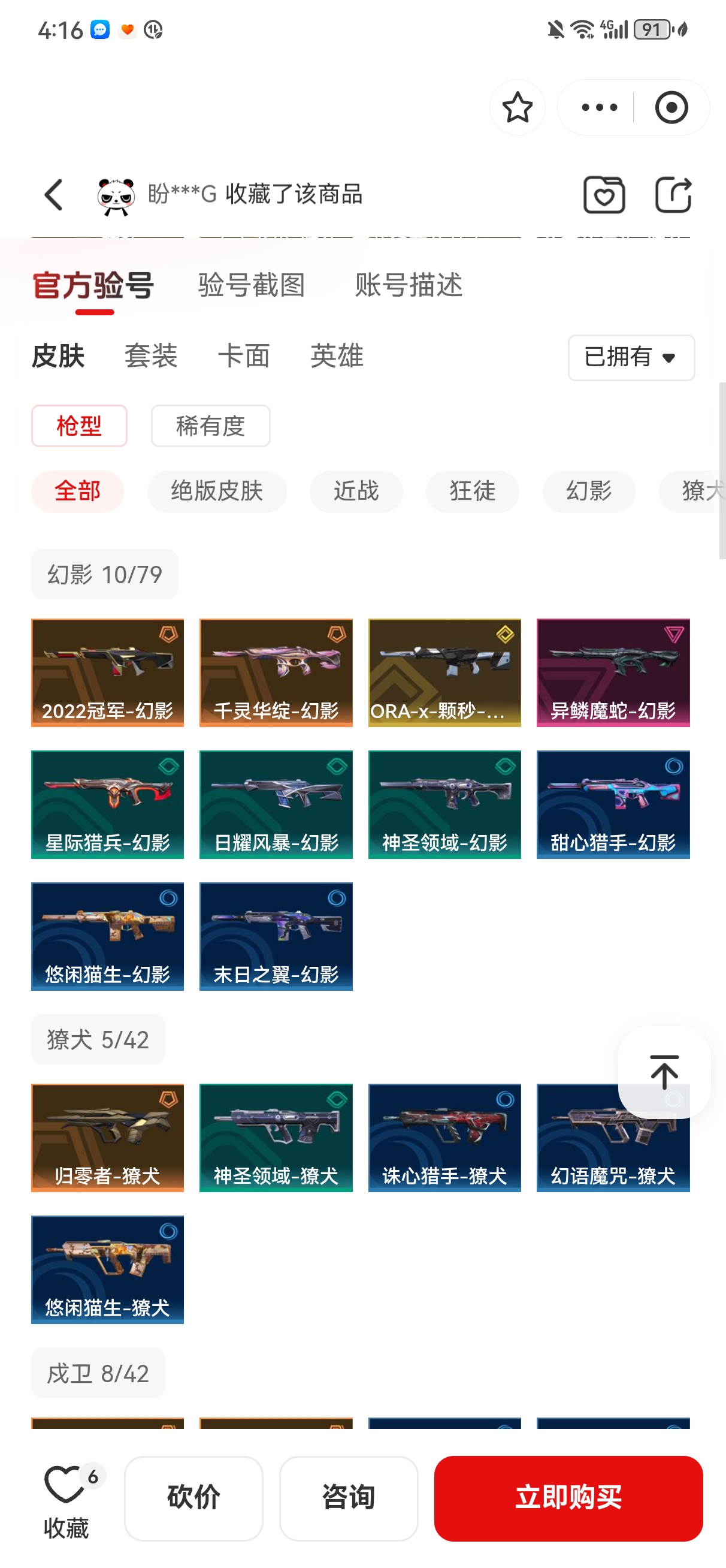The width and height of the screenshot is (726, 1568).
Task: Open the three-dot more menu
Action: [599, 108]
